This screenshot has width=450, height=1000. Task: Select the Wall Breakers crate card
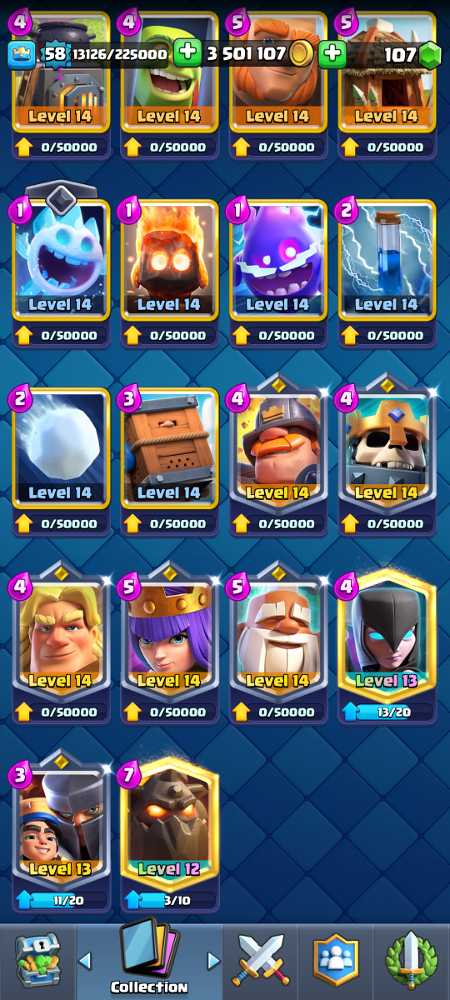[170, 448]
